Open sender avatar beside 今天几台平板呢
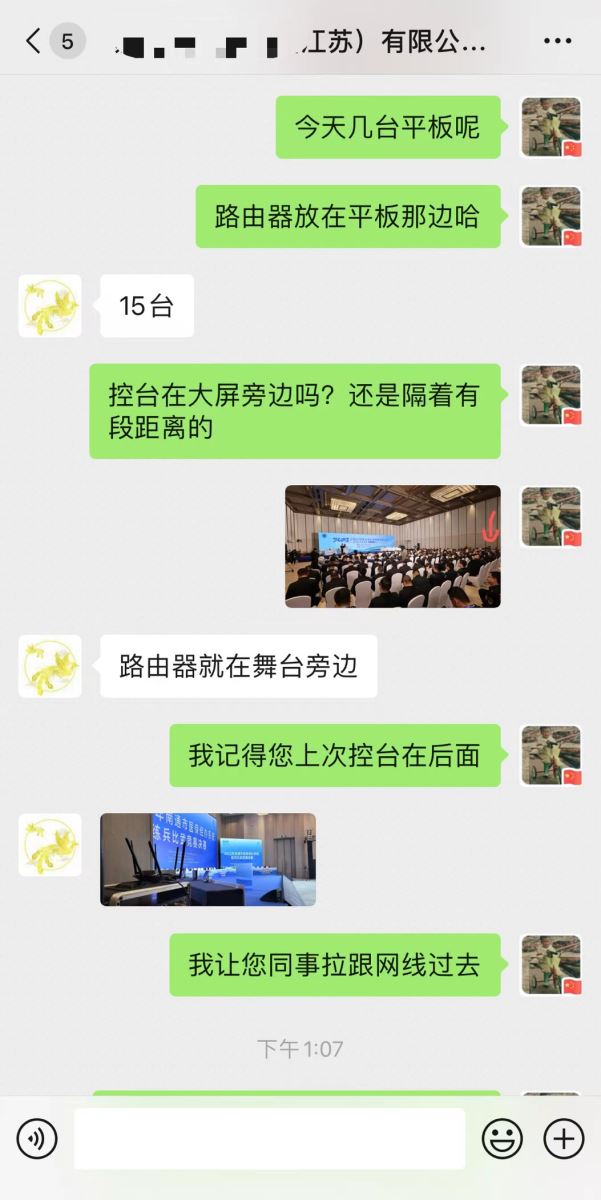The image size is (601, 1200). tap(551, 127)
